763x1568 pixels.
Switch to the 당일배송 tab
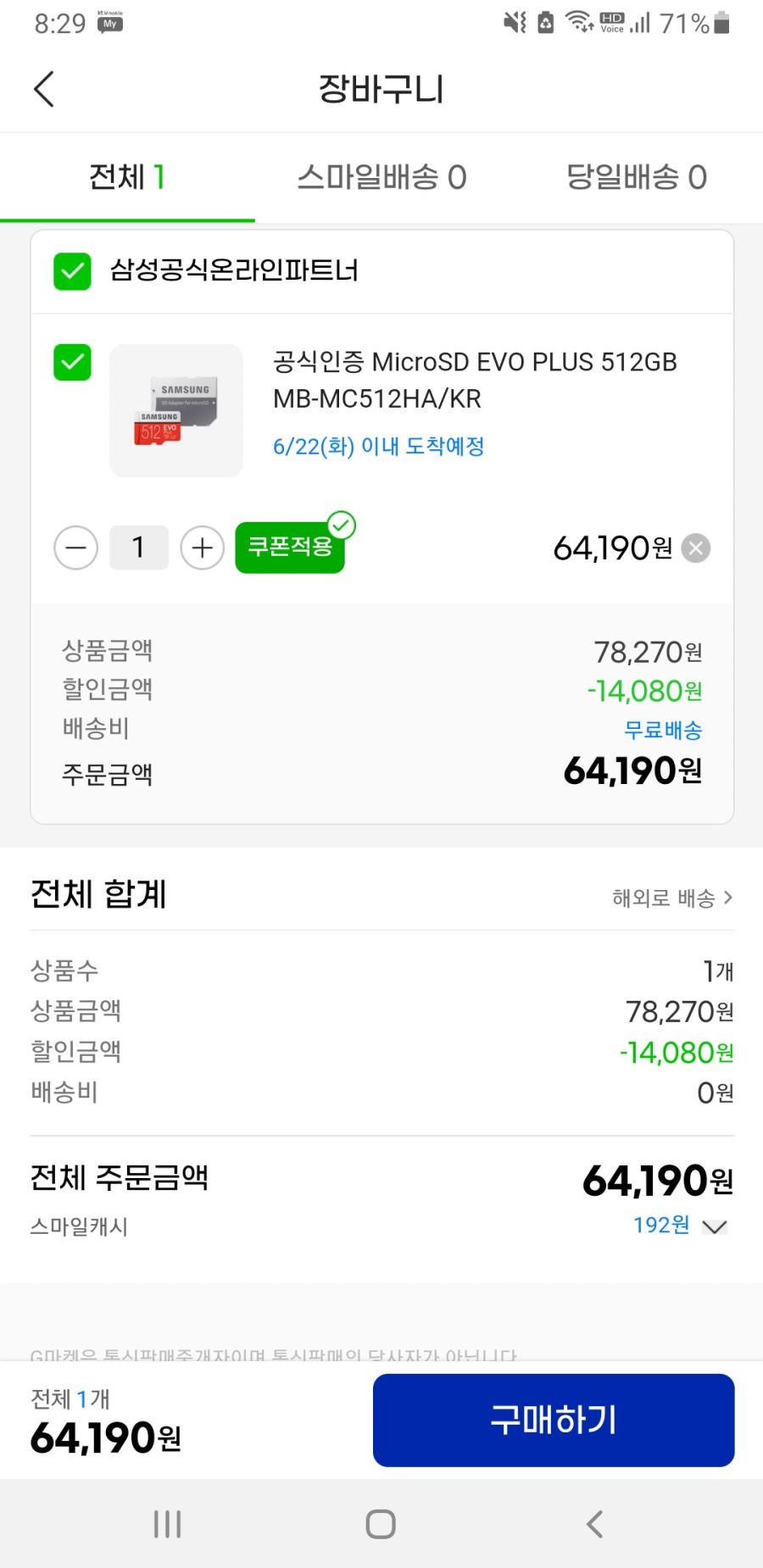(x=636, y=177)
